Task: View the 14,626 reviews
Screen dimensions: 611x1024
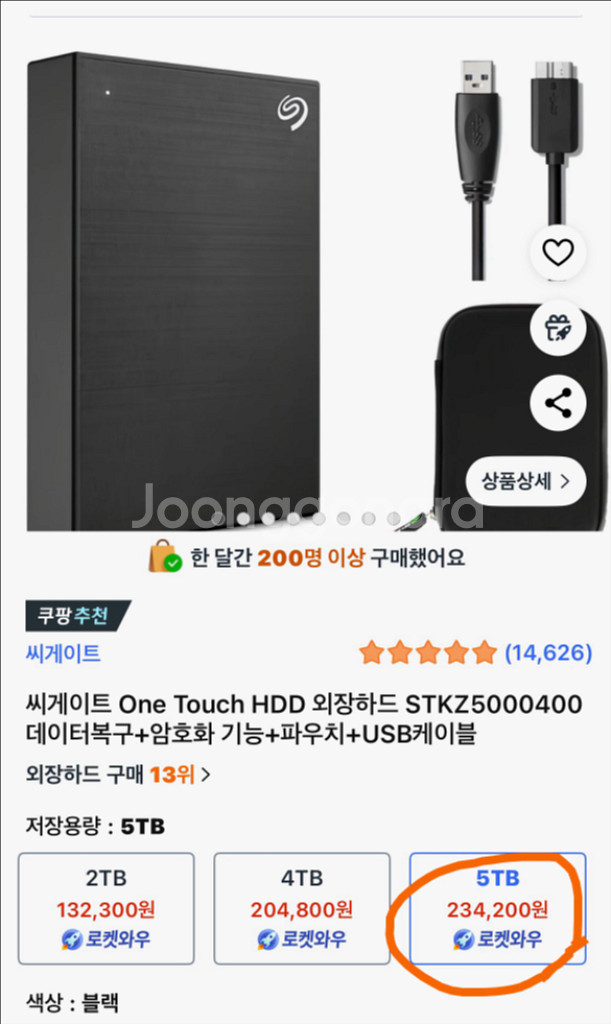Action: click(x=548, y=654)
